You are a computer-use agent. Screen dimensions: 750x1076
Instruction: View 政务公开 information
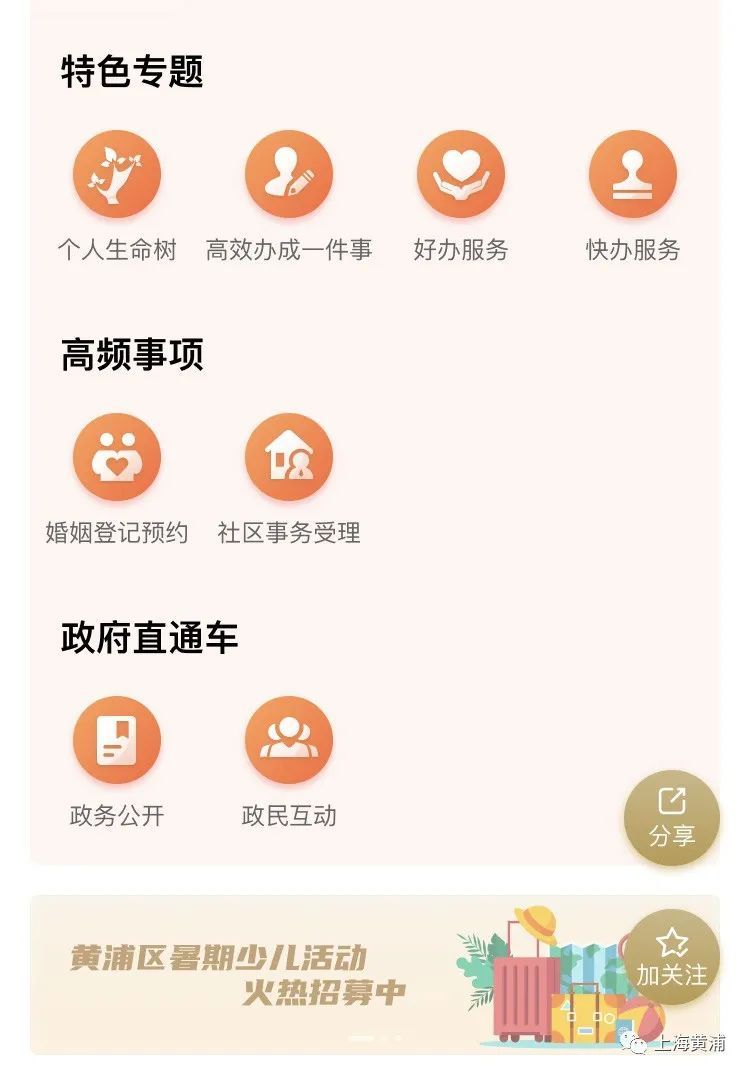pyautogui.click(x=116, y=741)
